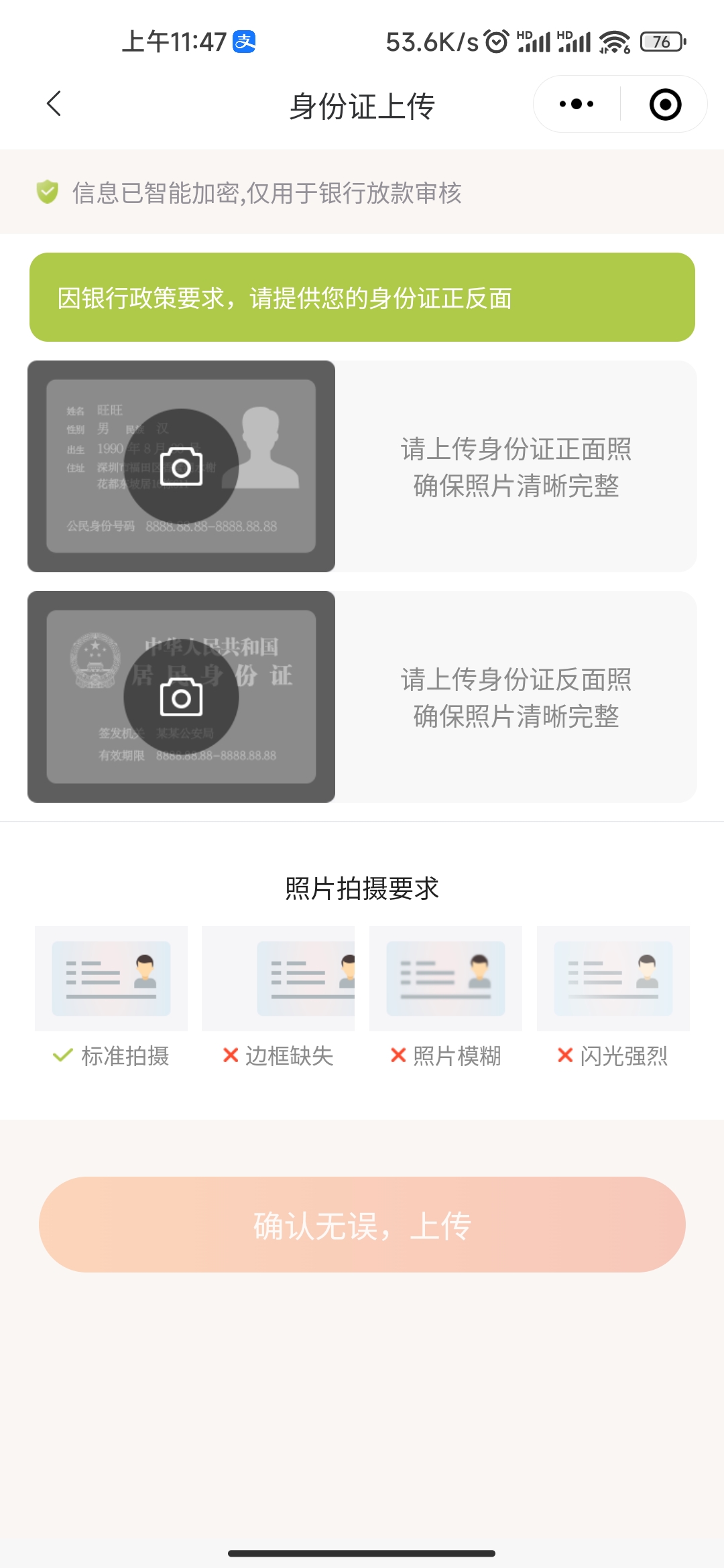Open the mini-program three-dots menu
Screen dimensions: 724x1568
[x=577, y=105]
